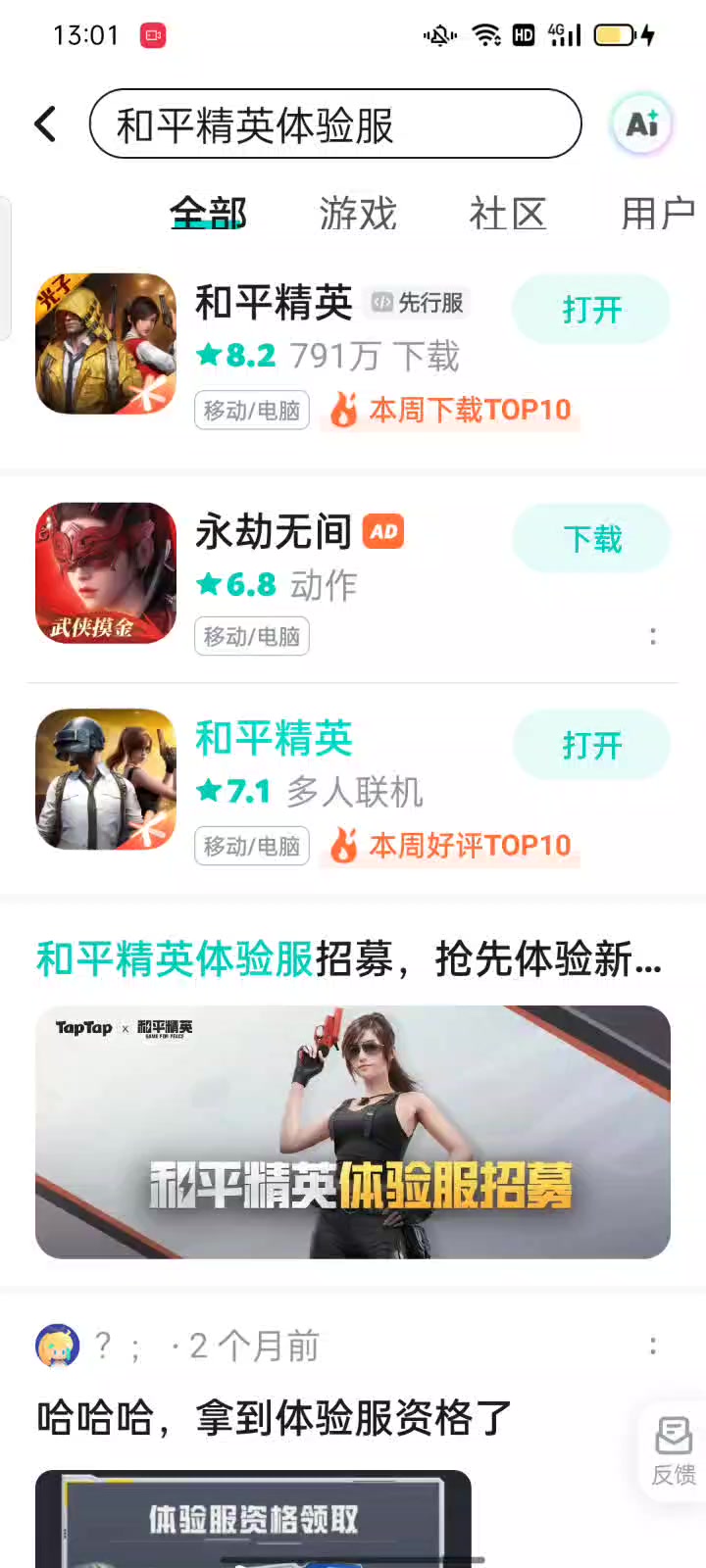Select the 全部 tab
The width and height of the screenshot is (706, 1568).
[x=208, y=214]
